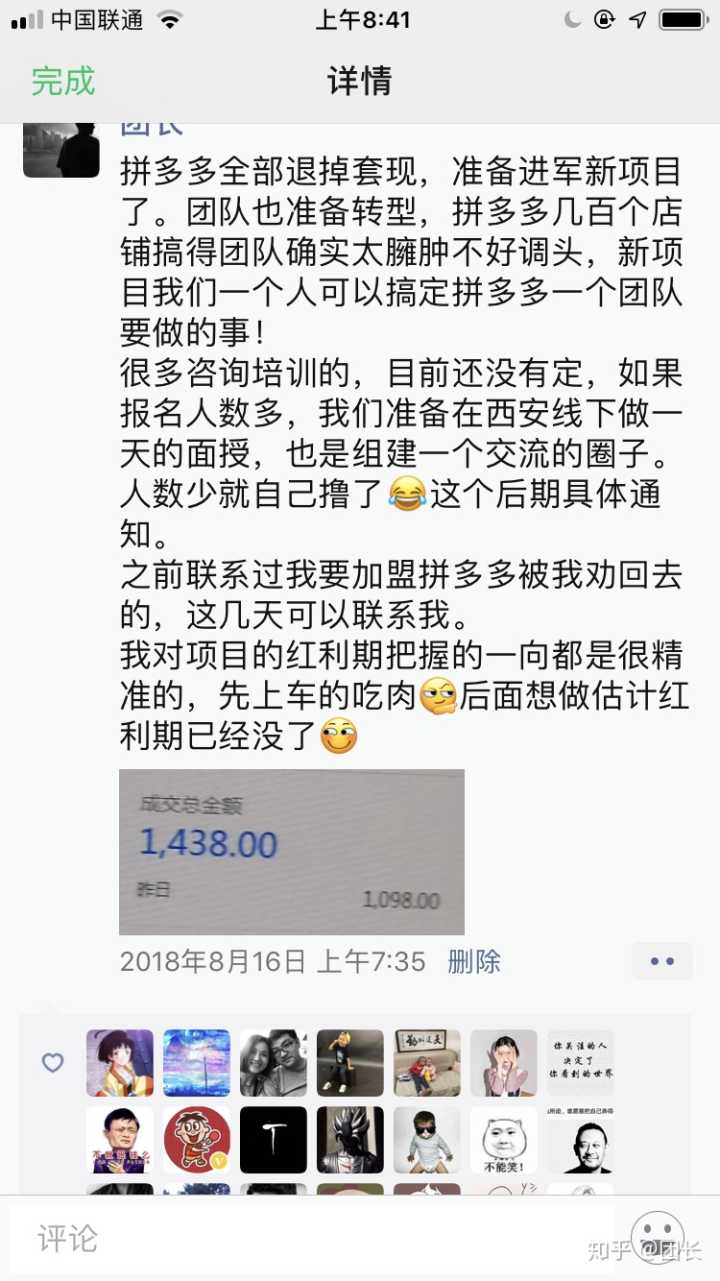Open the poster's profile avatar
The width and height of the screenshot is (720, 1281).
61,150
